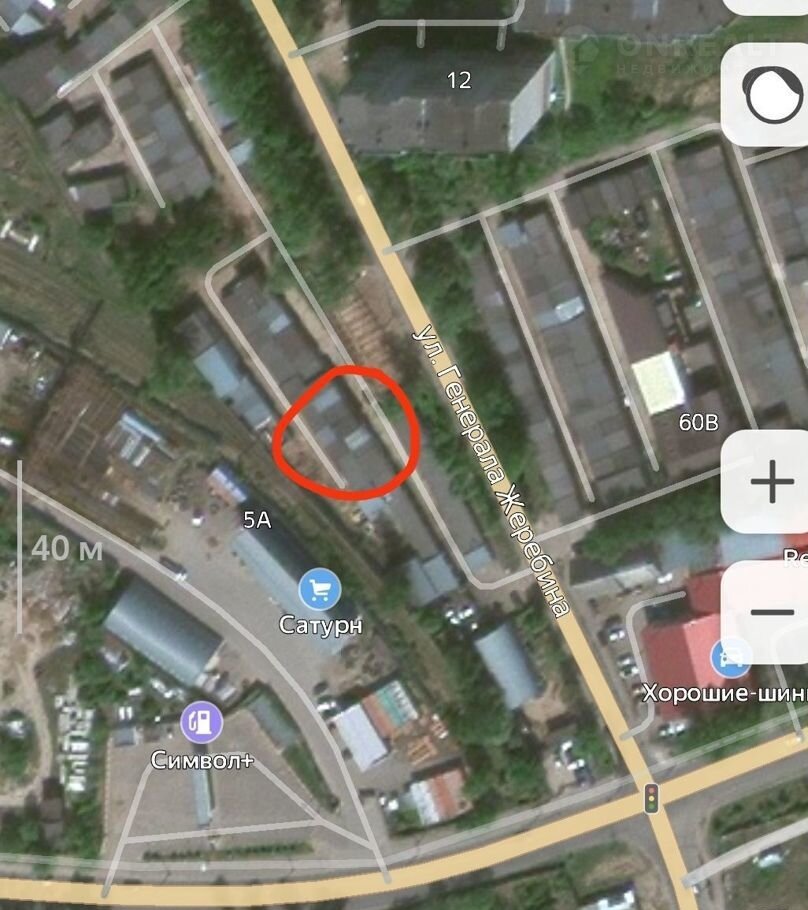808x910 pixels.
Task: Zoom in with the plus button
Action: pyautogui.click(x=771, y=483)
